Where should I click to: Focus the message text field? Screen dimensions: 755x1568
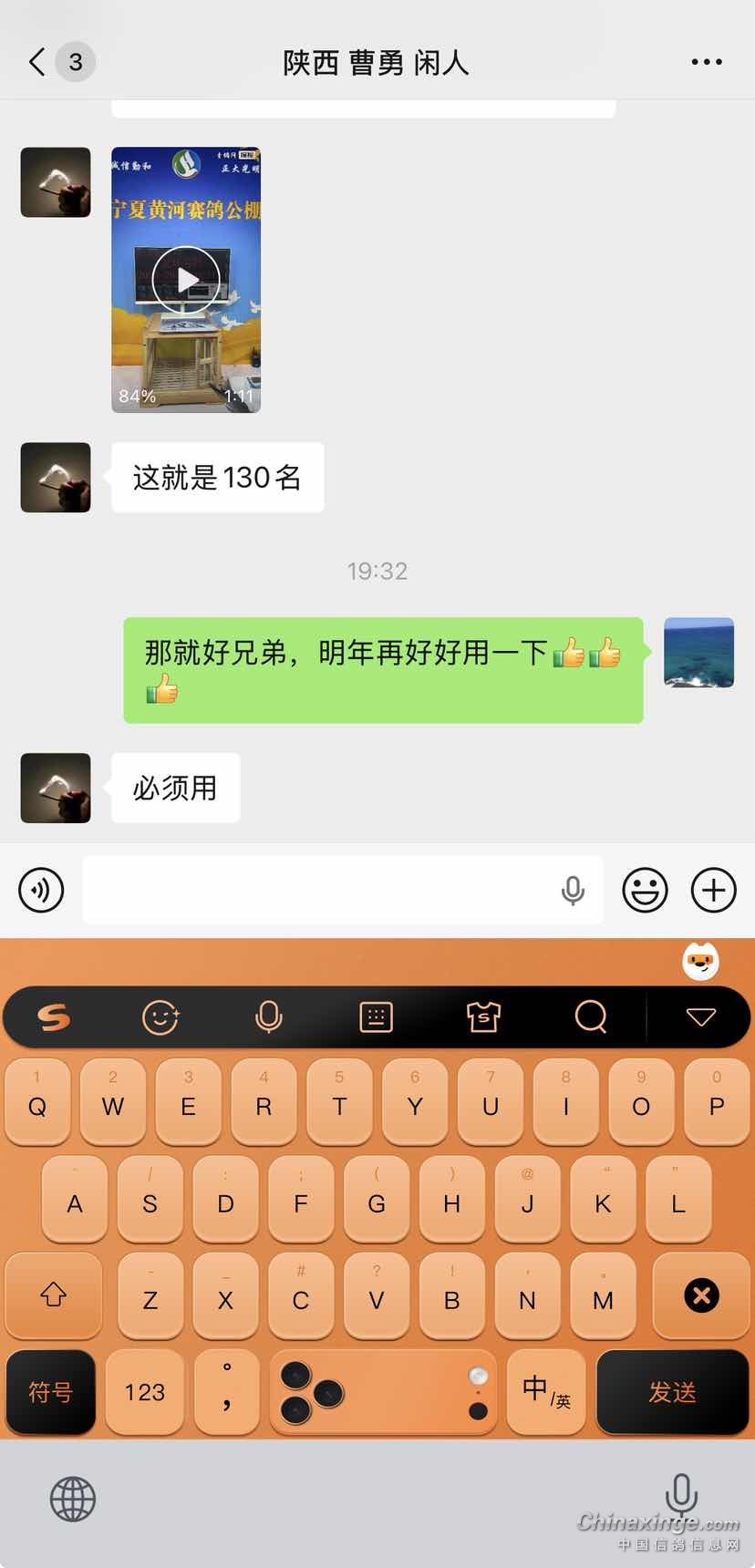click(319, 890)
